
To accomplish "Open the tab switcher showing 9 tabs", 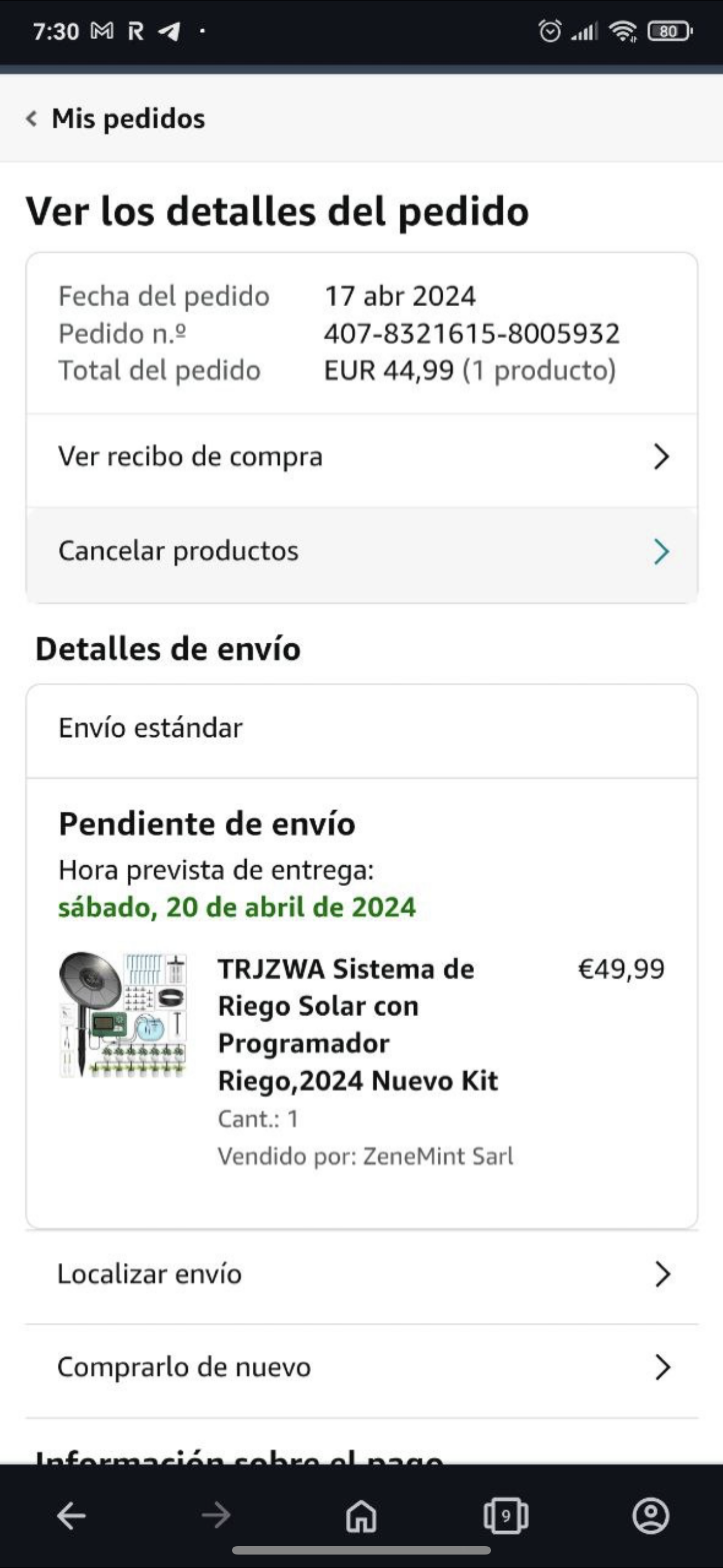I will 506,1515.
